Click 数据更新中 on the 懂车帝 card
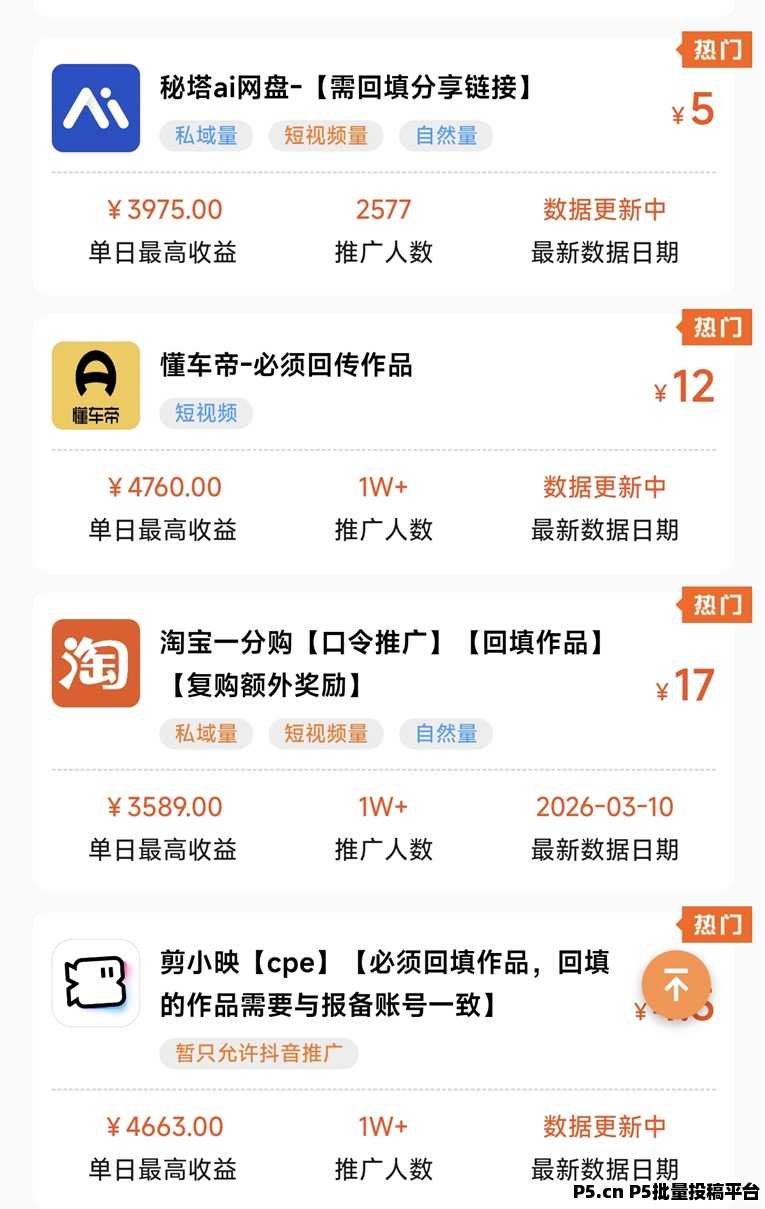The height and width of the screenshot is (1209, 765). tap(604, 486)
